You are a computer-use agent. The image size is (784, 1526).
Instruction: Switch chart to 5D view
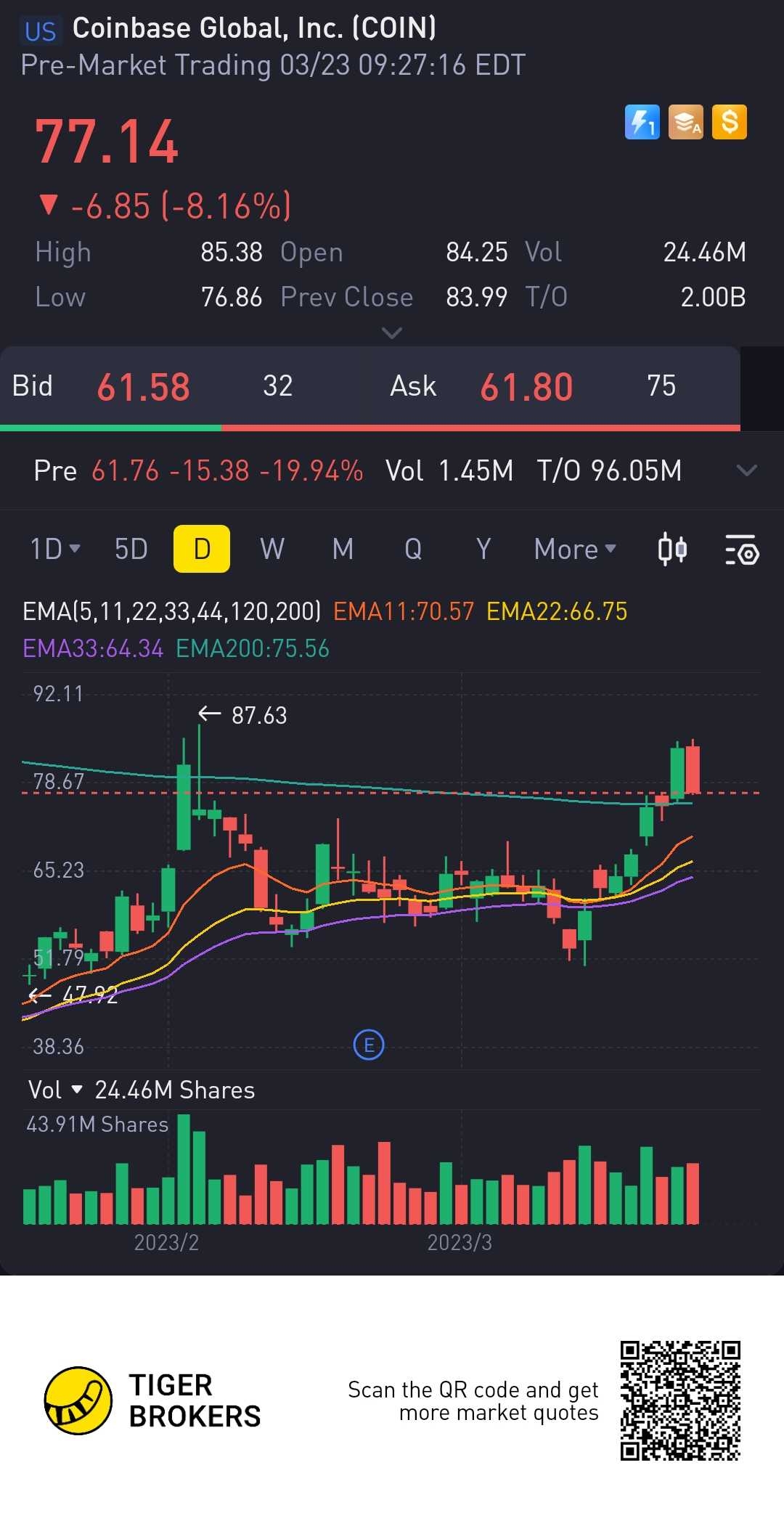(131, 549)
